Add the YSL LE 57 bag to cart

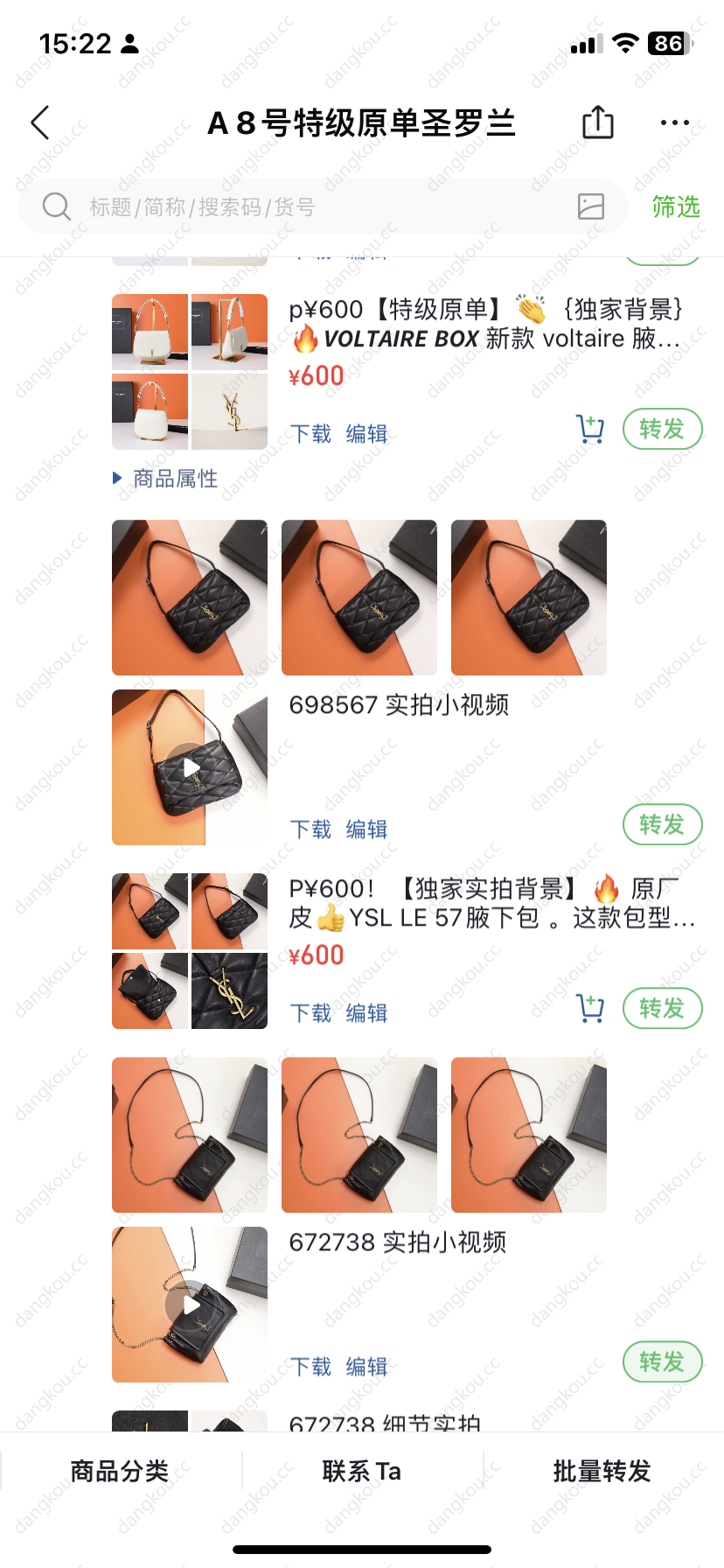pyautogui.click(x=590, y=1009)
